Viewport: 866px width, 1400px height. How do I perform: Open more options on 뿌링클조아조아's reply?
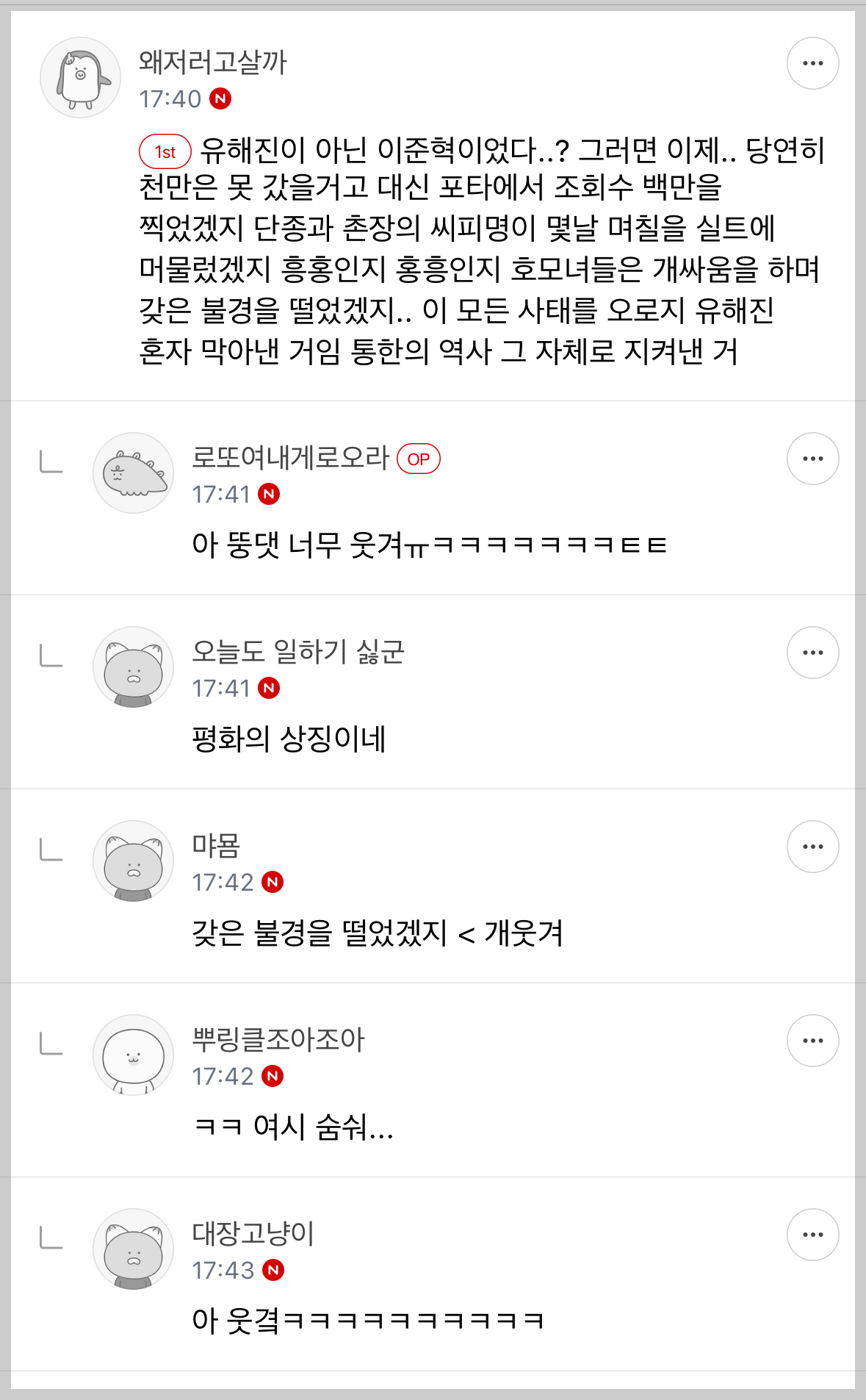point(812,1041)
